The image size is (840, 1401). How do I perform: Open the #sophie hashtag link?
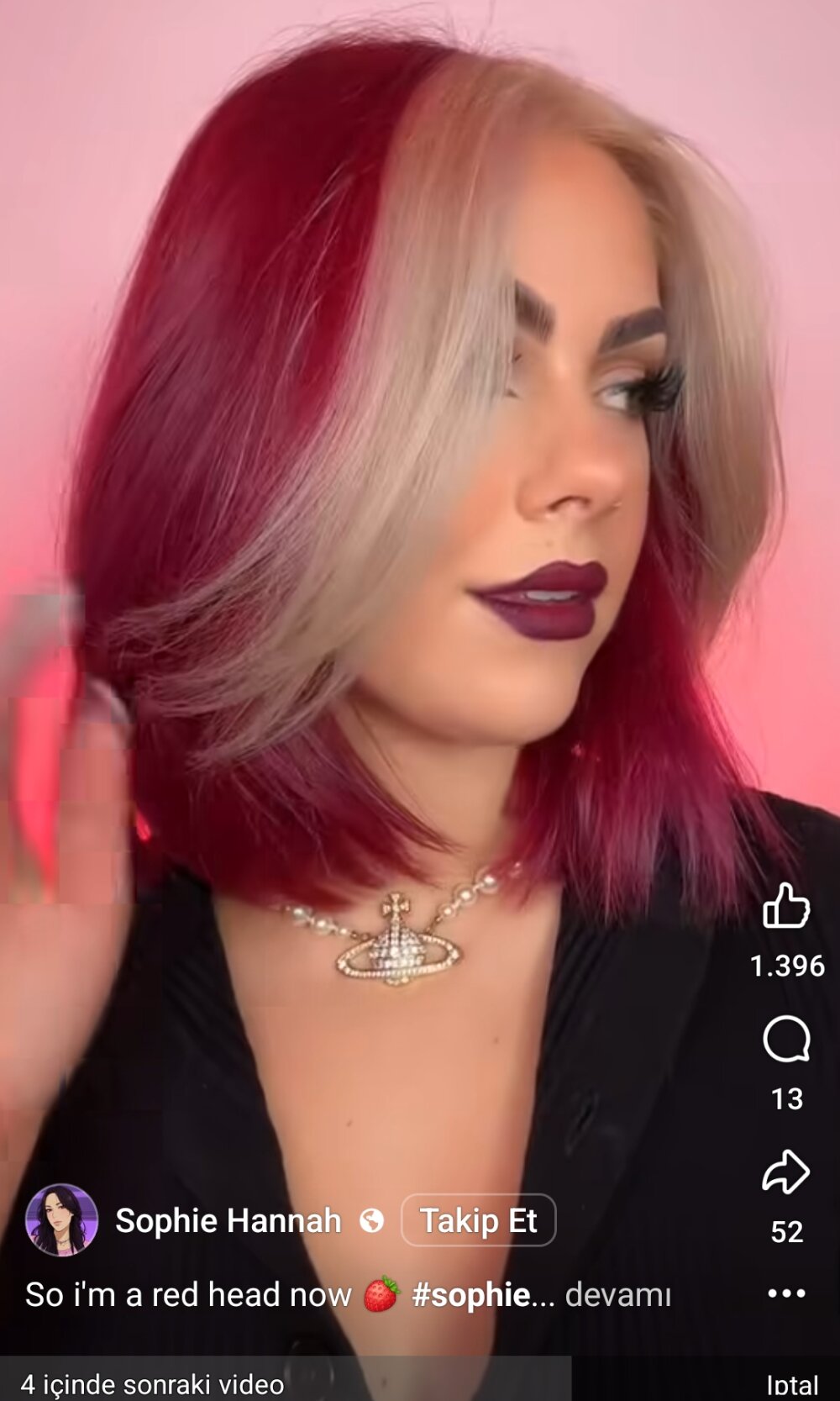(x=470, y=1295)
